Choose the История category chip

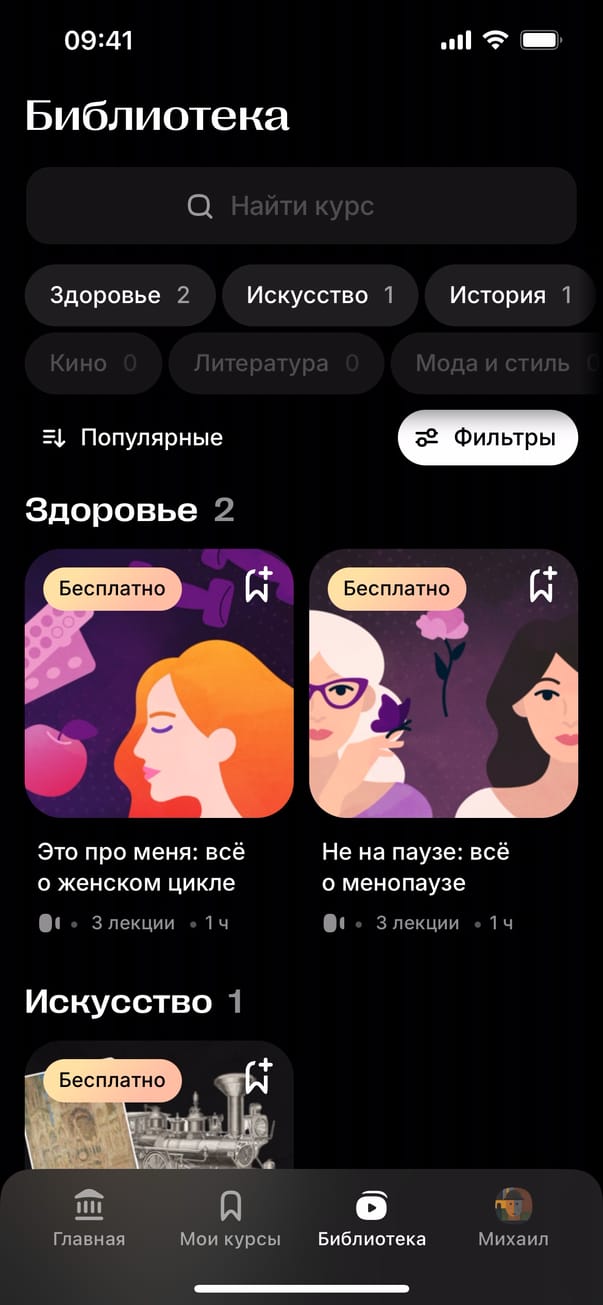point(510,295)
